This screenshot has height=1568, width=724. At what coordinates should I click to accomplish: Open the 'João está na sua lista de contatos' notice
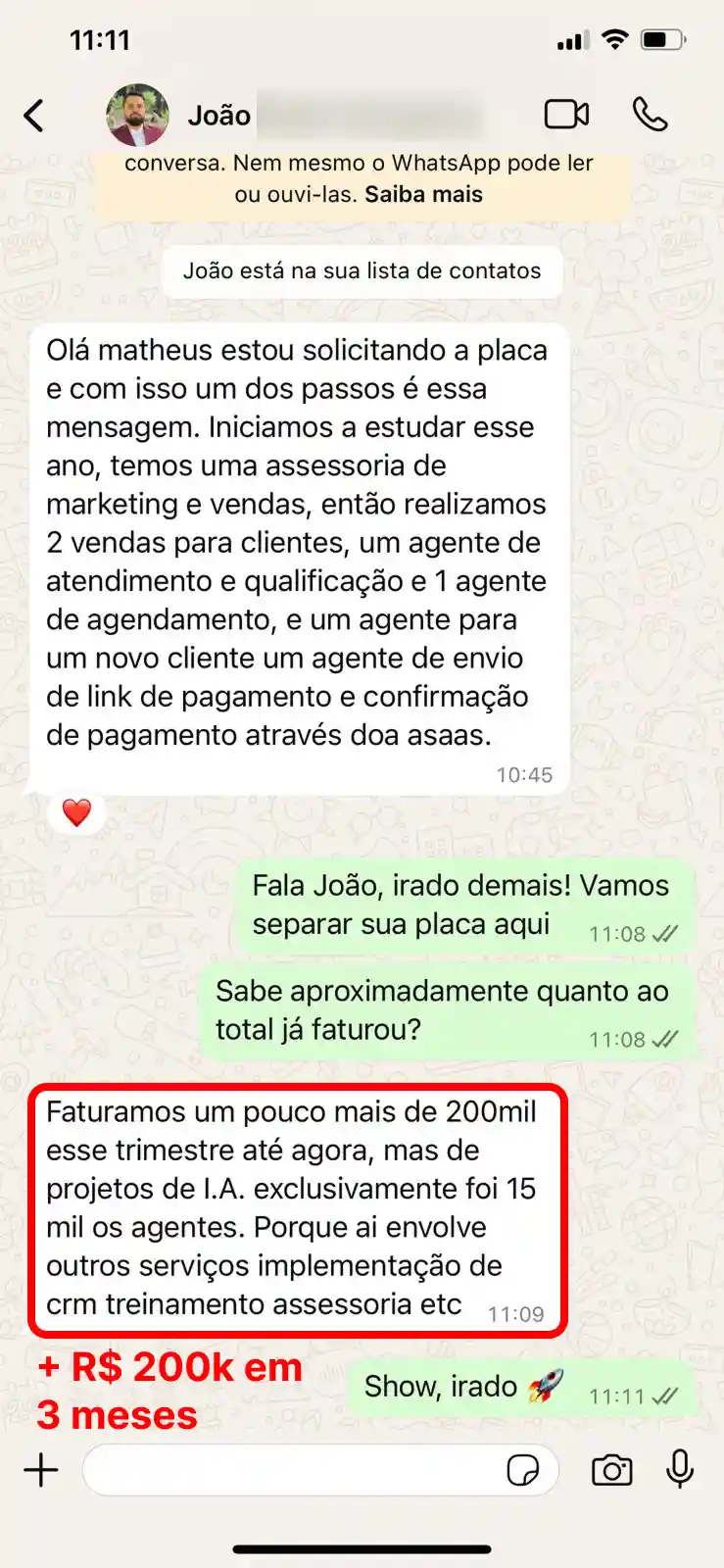coord(362,271)
